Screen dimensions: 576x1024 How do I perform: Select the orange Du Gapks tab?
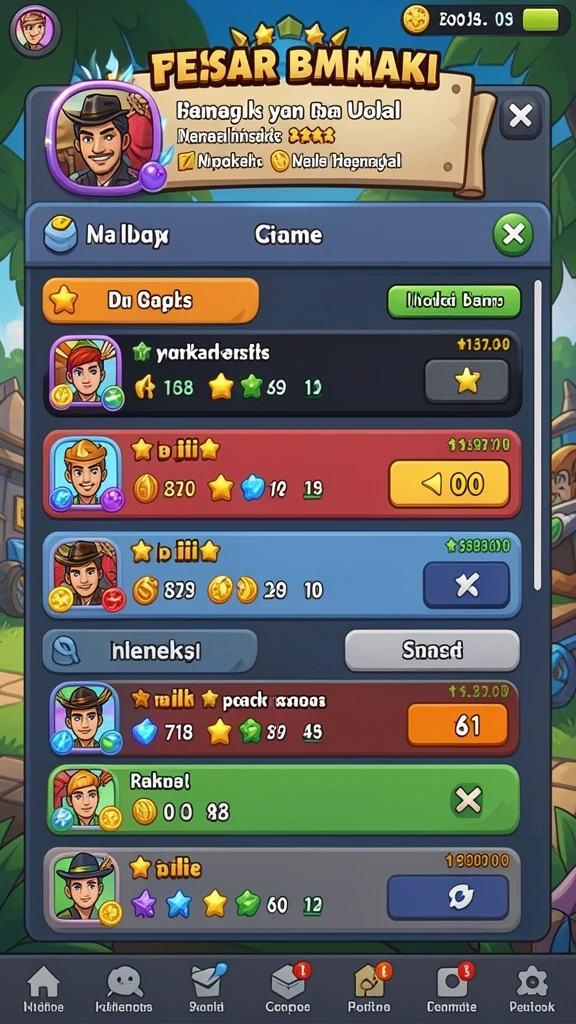tap(151, 300)
